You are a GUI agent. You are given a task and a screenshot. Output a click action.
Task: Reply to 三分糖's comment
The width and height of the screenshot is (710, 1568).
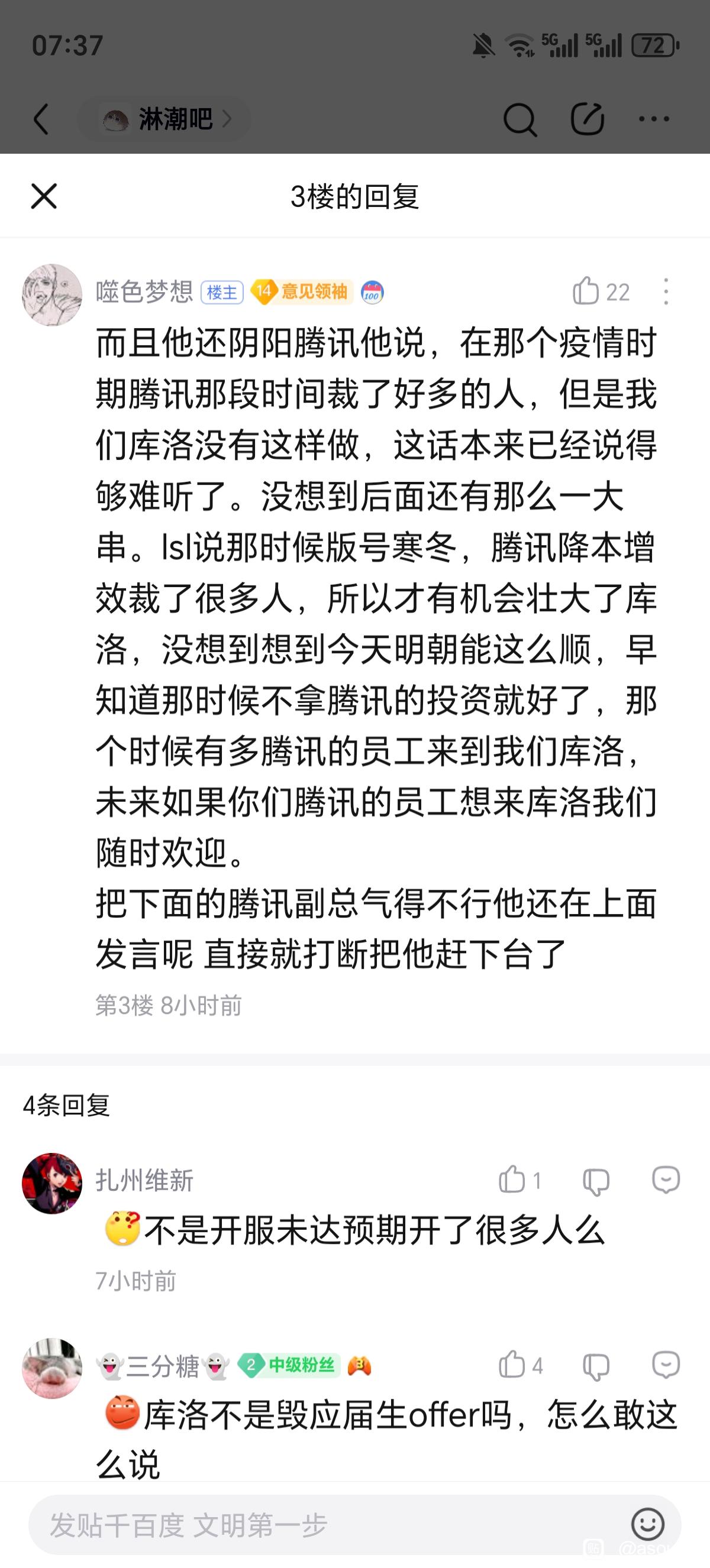[x=666, y=1365]
